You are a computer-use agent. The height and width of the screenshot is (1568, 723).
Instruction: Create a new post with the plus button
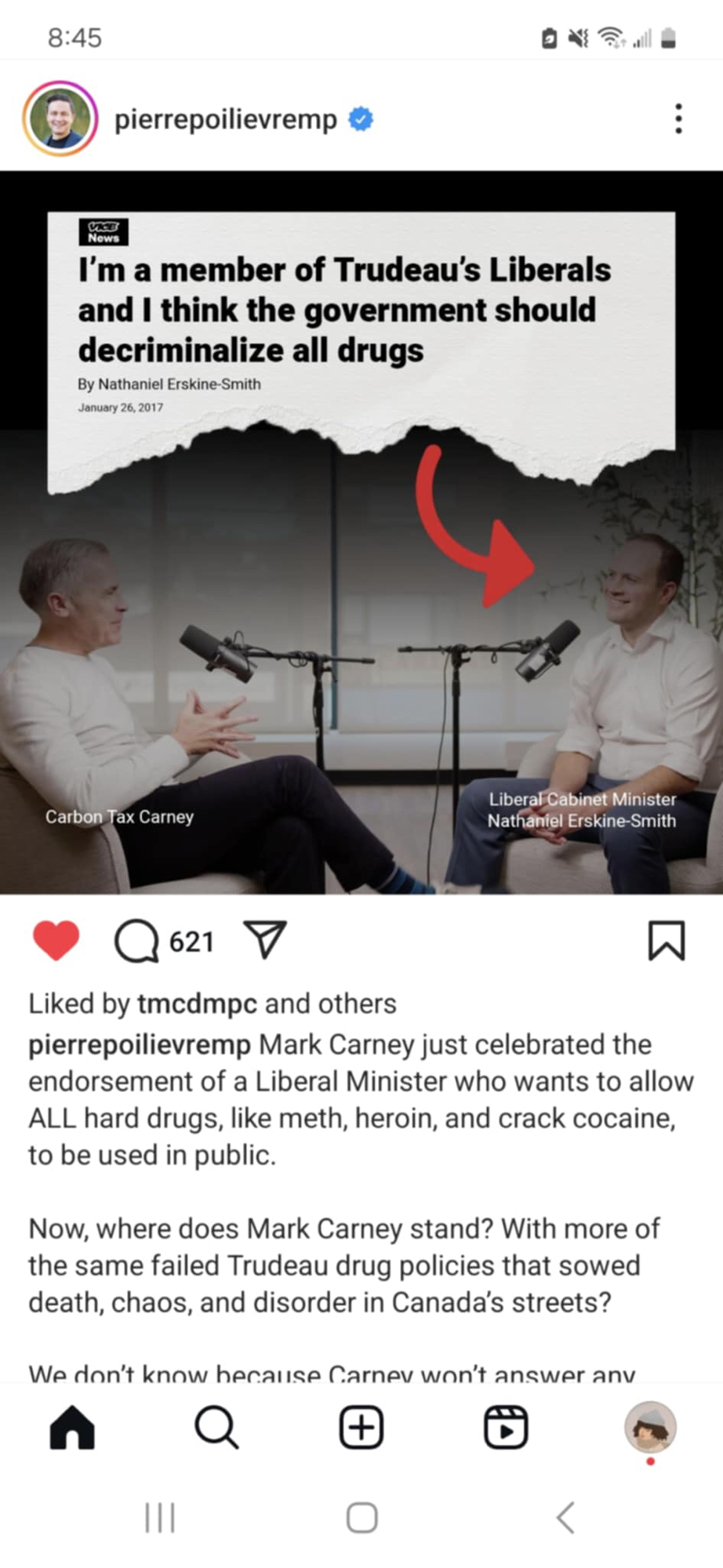coord(361,1427)
